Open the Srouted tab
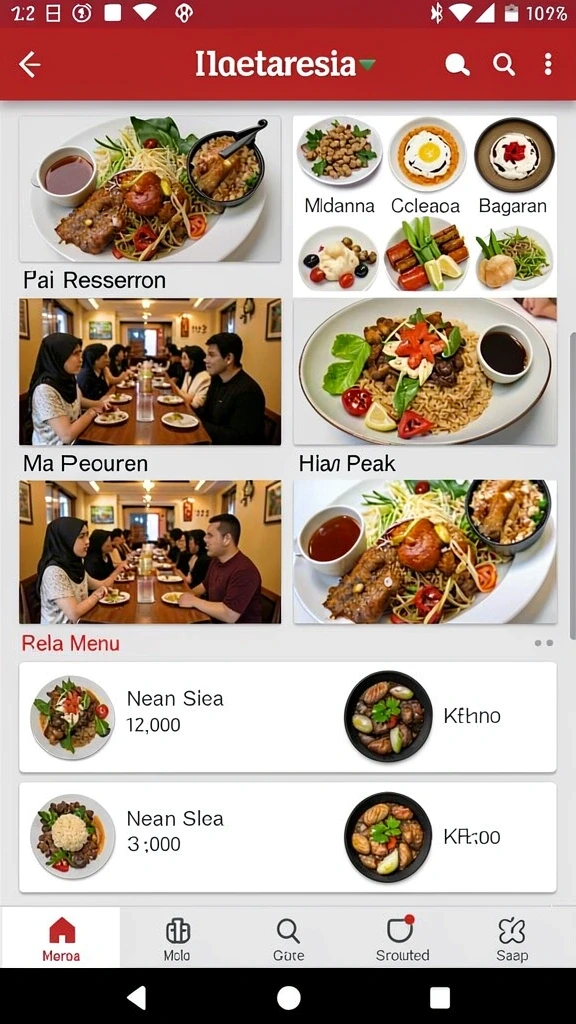The height and width of the screenshot is (1024, 576). pos(402,938)
